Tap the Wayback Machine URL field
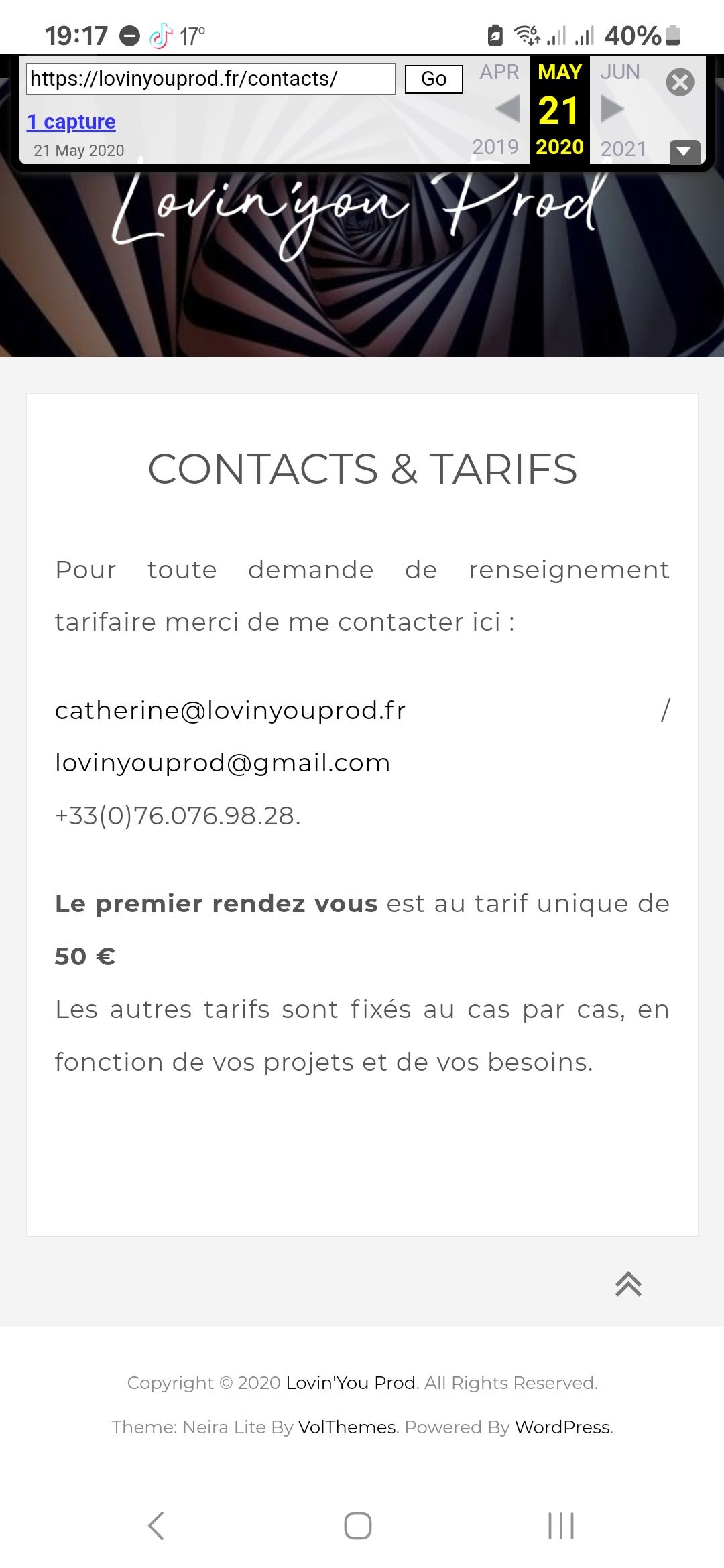The height and width of the screenshot is (1568, 724). coord(211,79)
